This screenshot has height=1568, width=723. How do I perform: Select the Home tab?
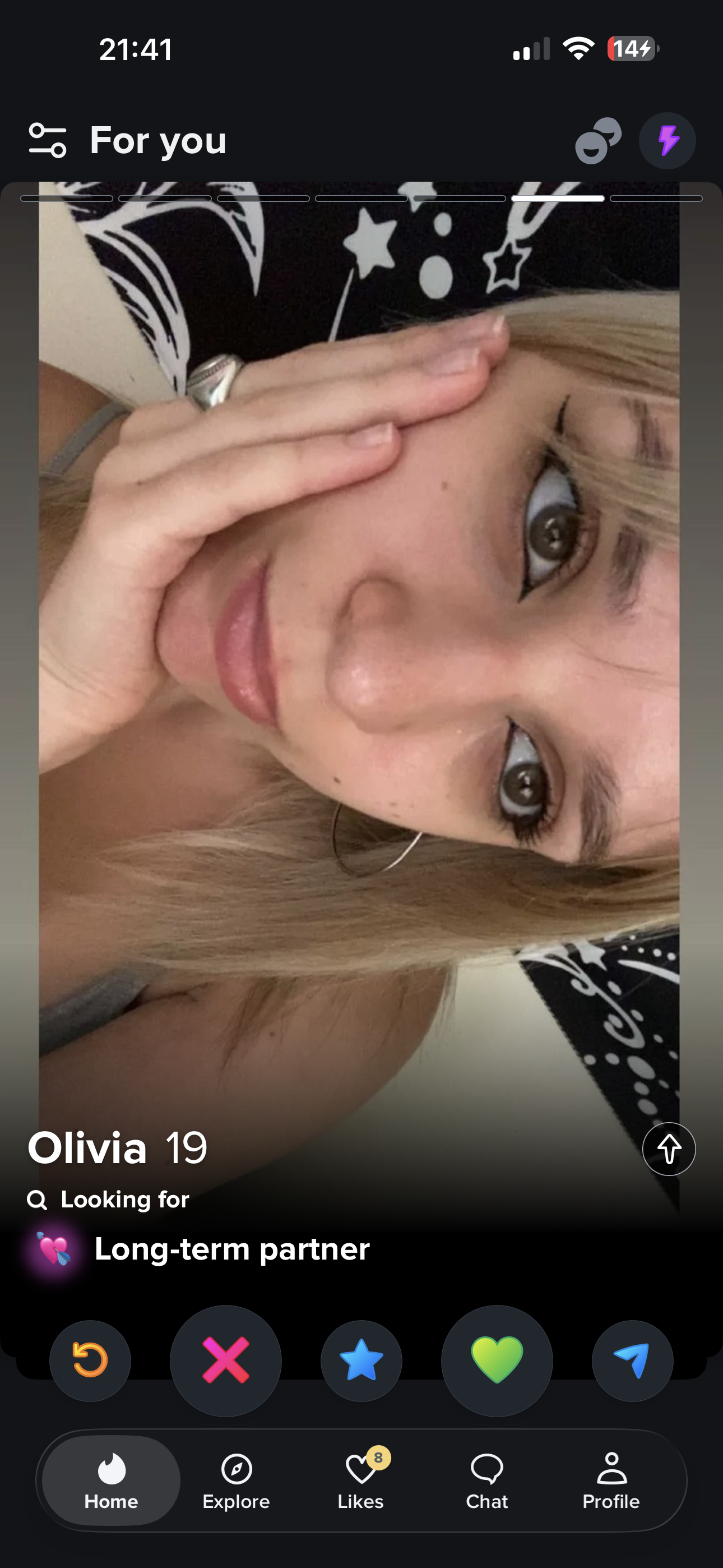pos(112,1481)
